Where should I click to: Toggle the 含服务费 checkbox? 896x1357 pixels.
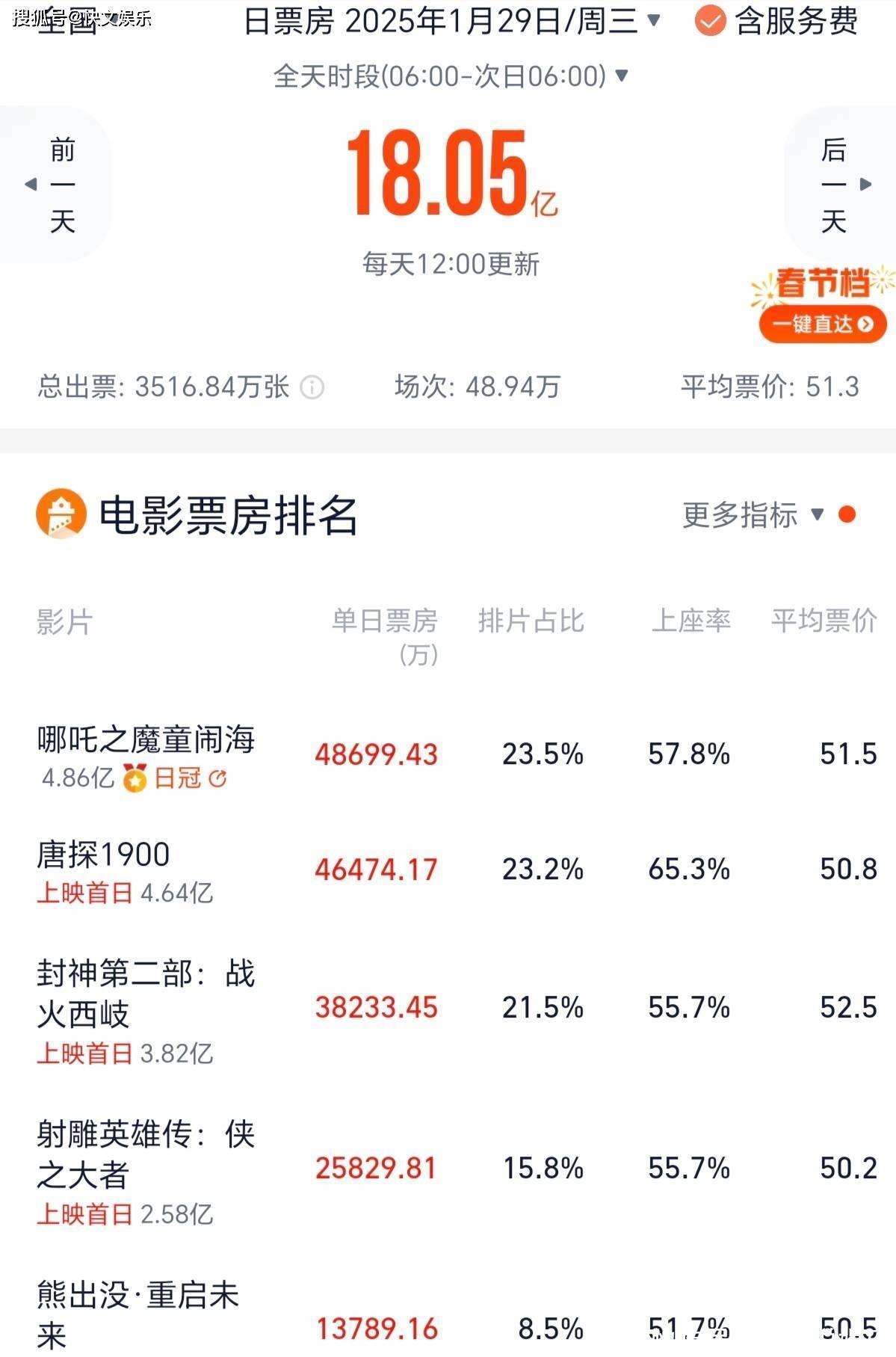point(710,21)
